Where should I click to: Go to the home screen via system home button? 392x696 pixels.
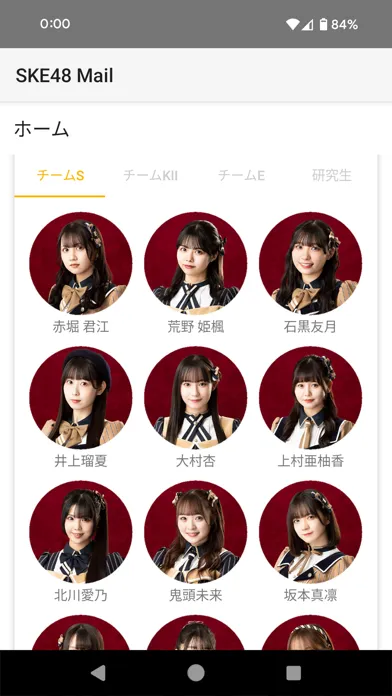[x=196, y=673]
